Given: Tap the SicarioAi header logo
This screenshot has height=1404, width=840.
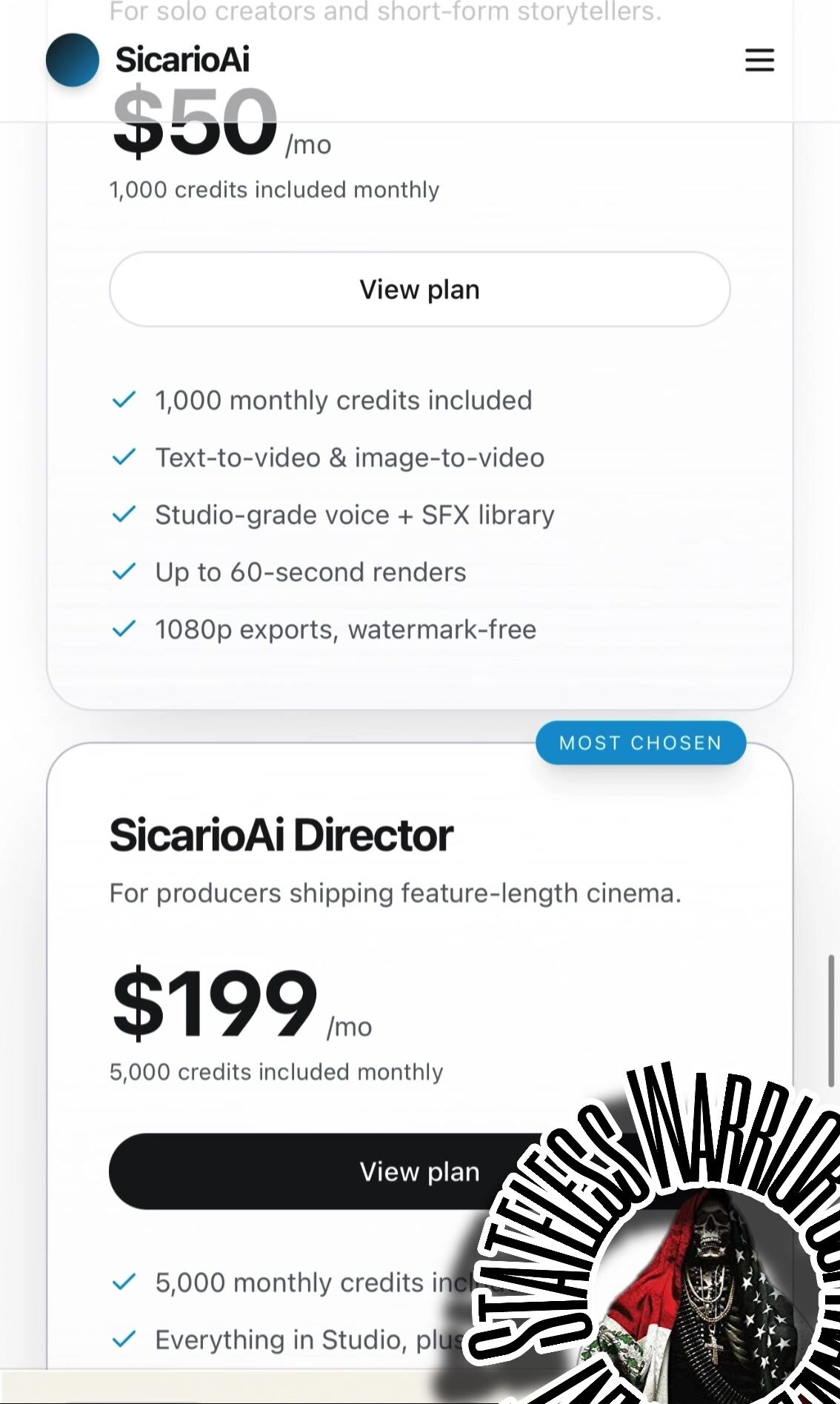Looking at the screenshot, I should pyautogui.click(x=148, y=60).
